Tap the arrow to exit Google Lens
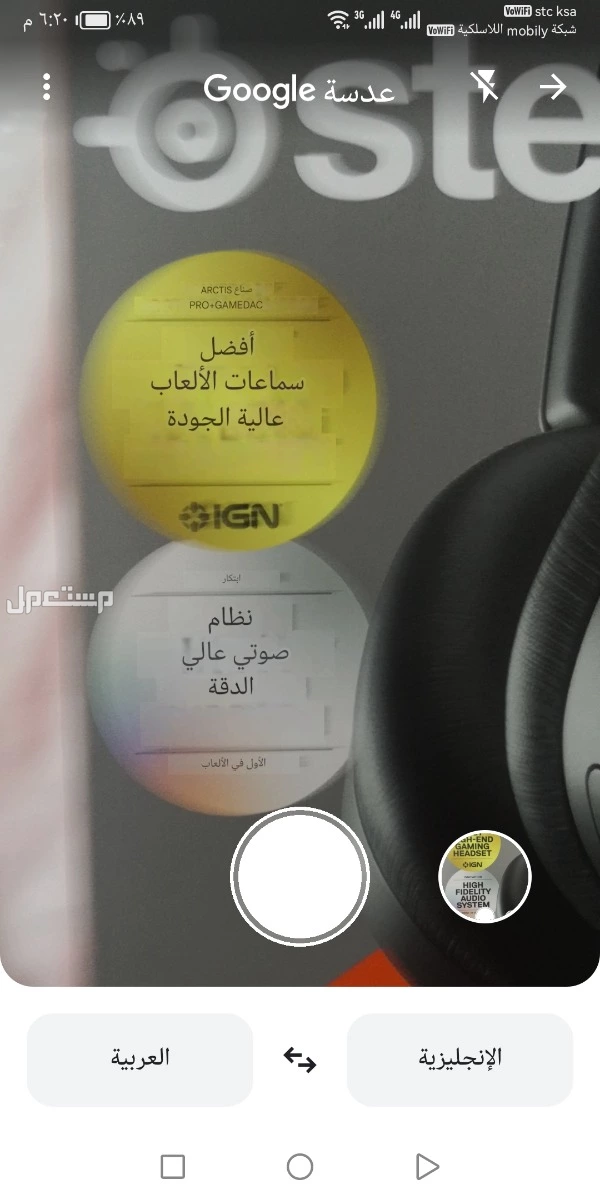 [x=552, y=87]
